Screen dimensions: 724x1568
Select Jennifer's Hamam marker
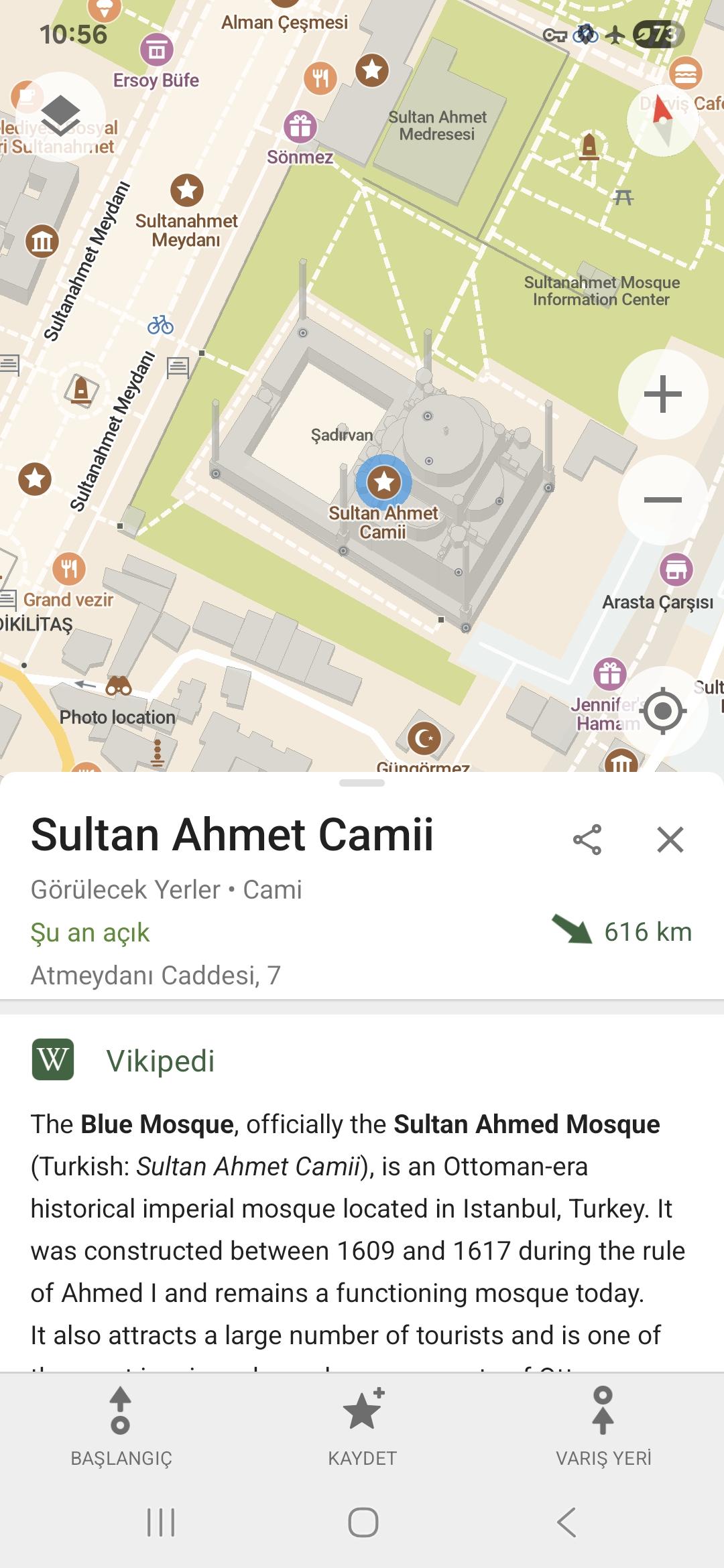click(609, 673)
